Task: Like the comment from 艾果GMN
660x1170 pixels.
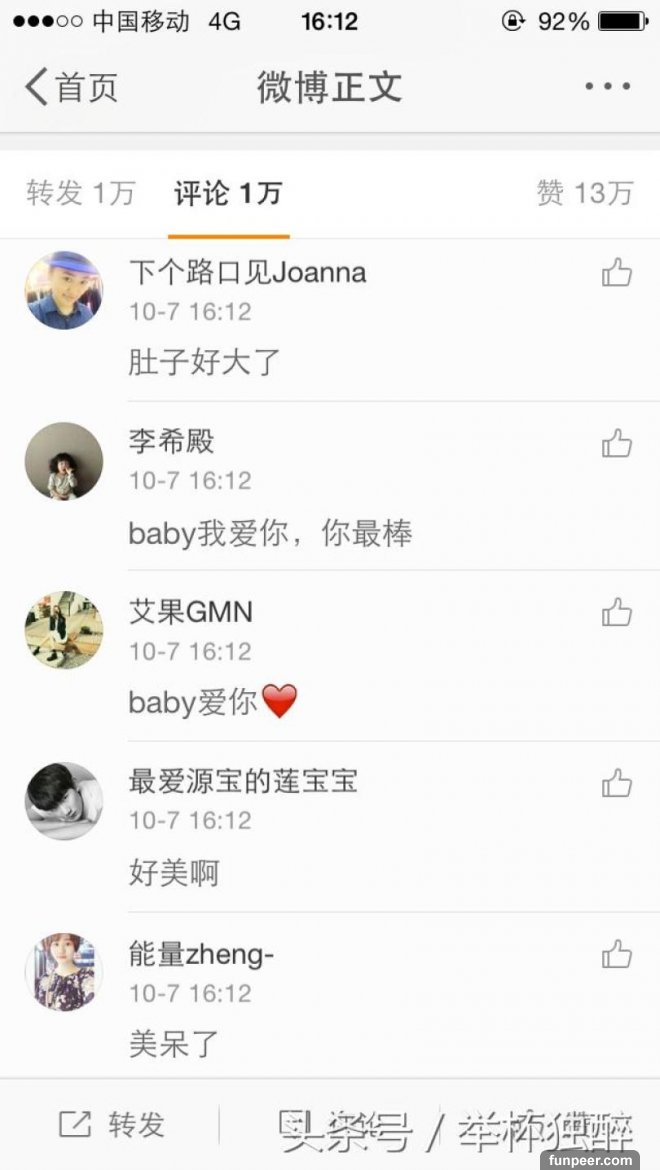Action: tap(617, 612)
